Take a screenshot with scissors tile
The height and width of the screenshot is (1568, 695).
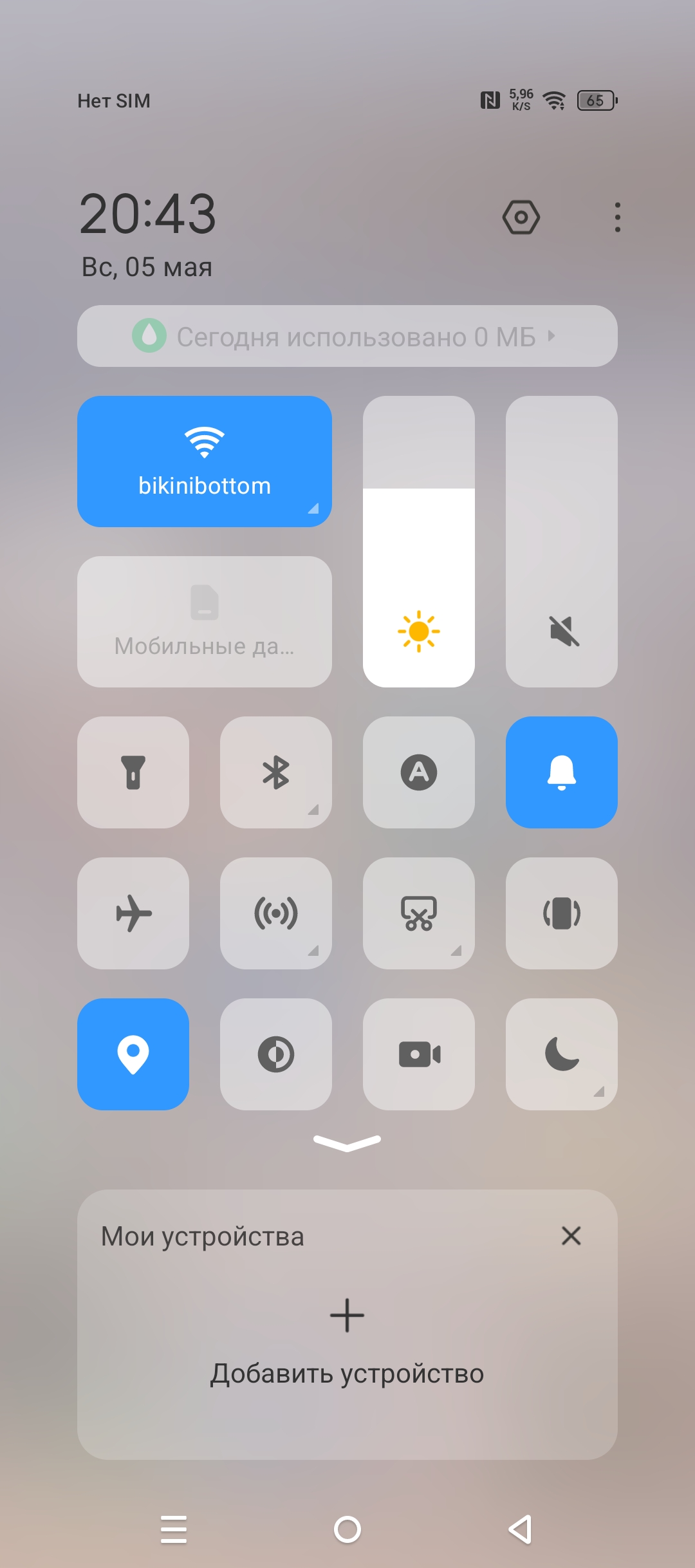(x=419, y=913)
